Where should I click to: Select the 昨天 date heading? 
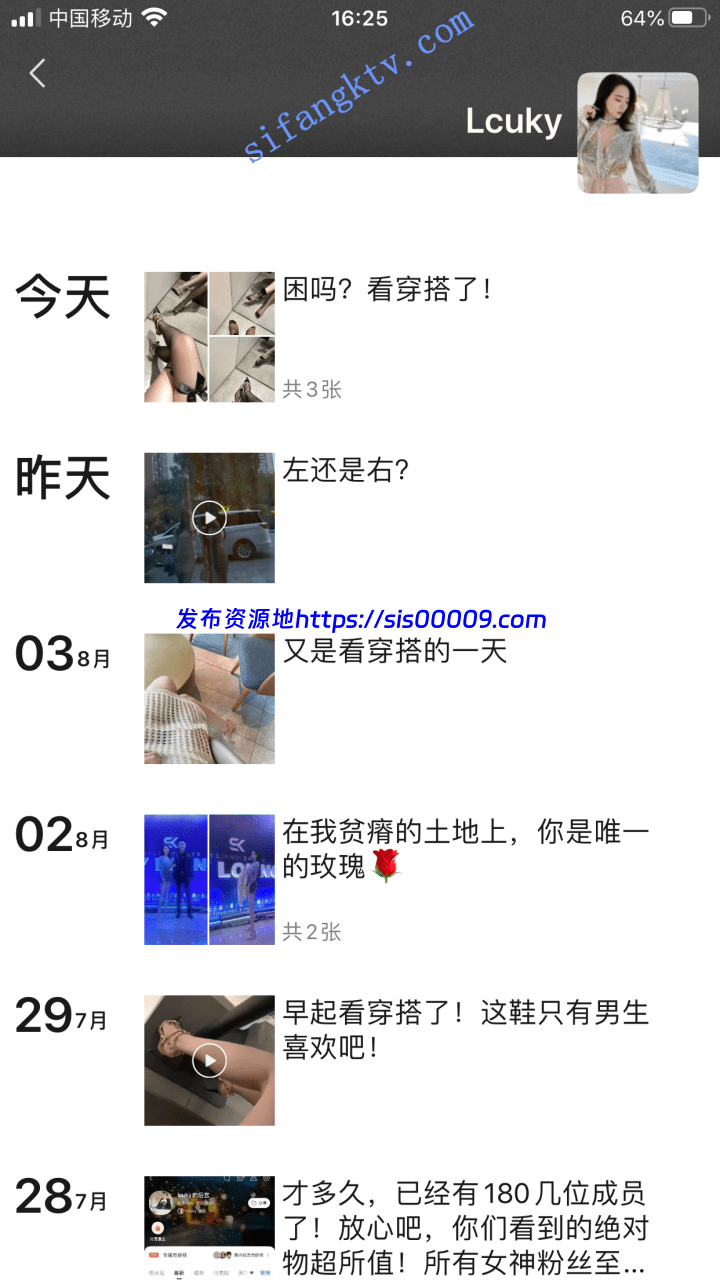62,479
